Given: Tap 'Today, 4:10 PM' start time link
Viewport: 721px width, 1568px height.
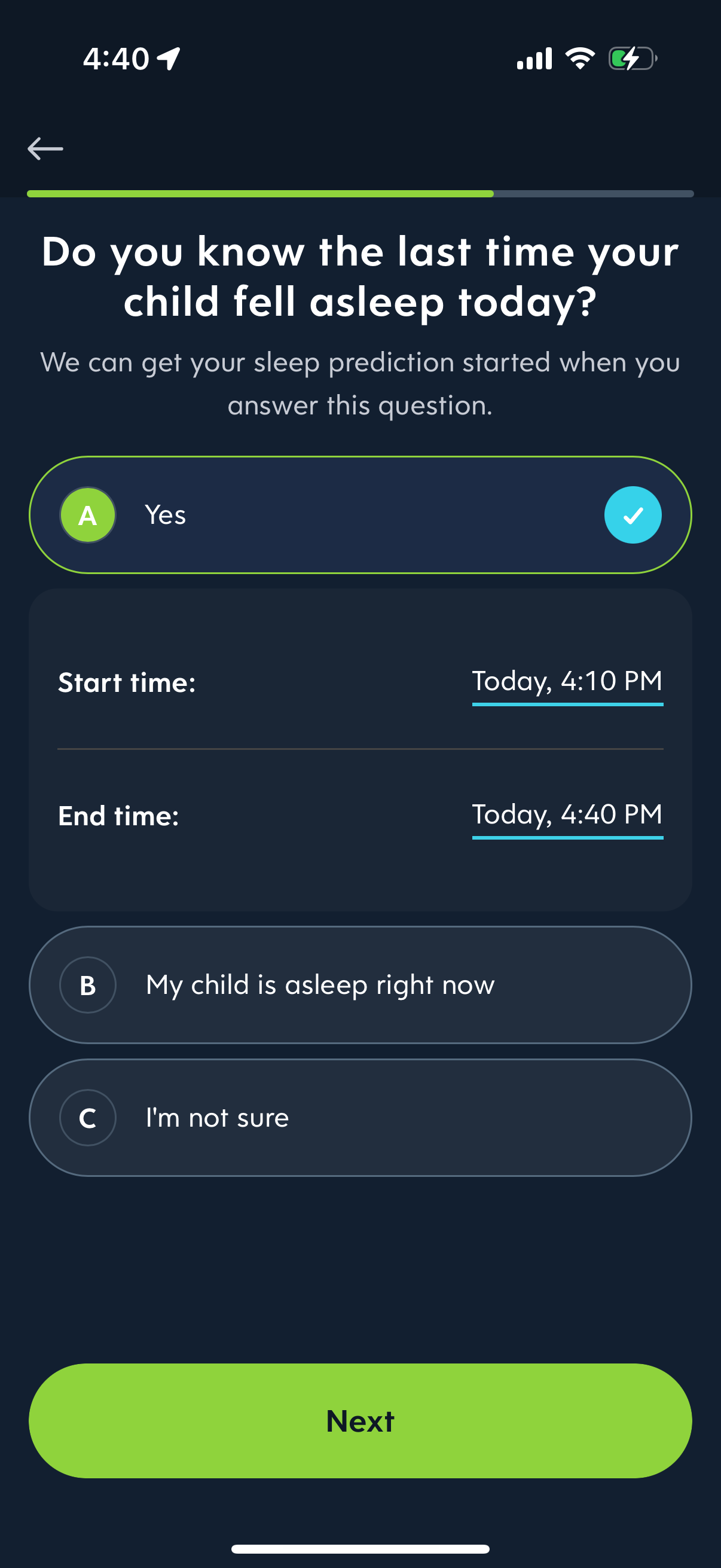Looking at the screenshot, I should (567, 682).
